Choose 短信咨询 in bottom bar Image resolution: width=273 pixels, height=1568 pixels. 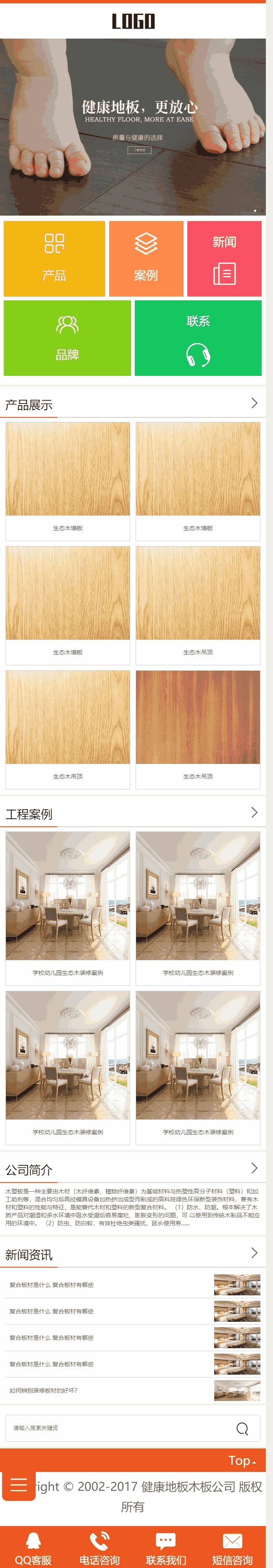point(232,1548)
